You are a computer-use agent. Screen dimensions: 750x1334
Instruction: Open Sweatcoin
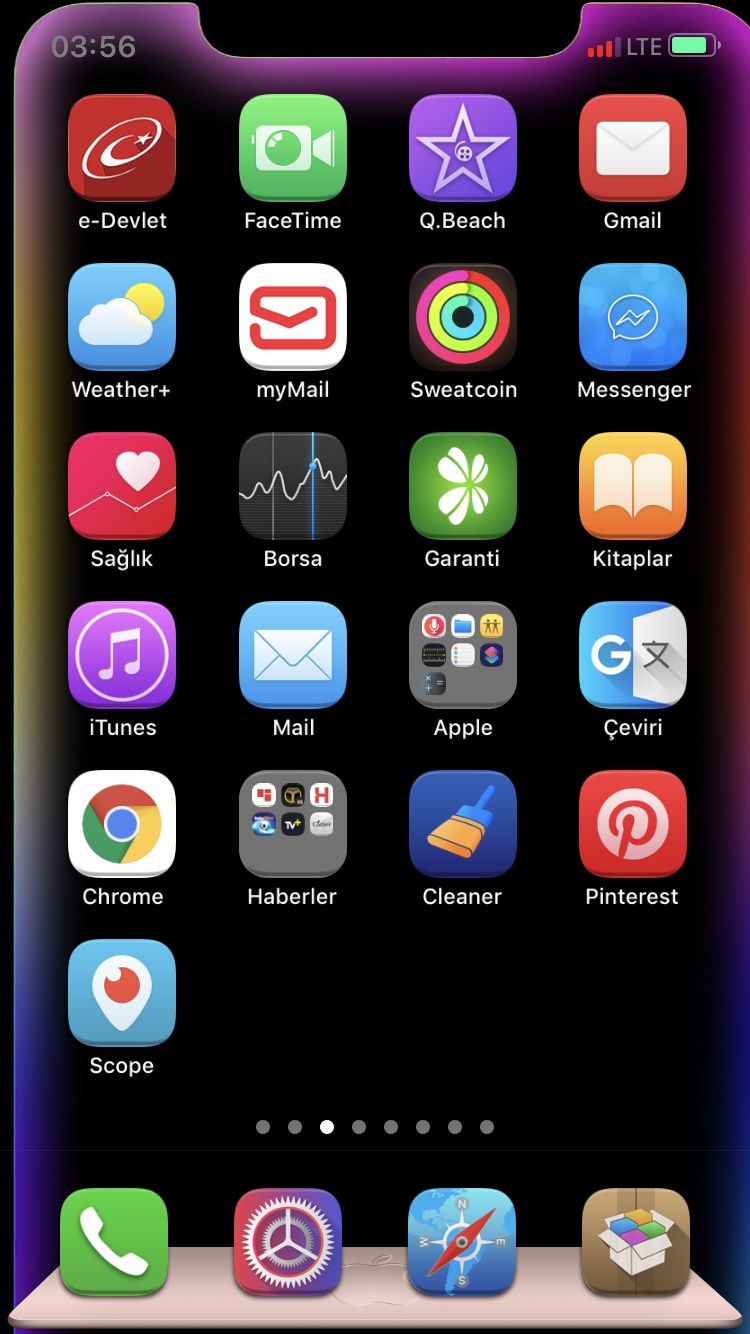coord(463,317)
